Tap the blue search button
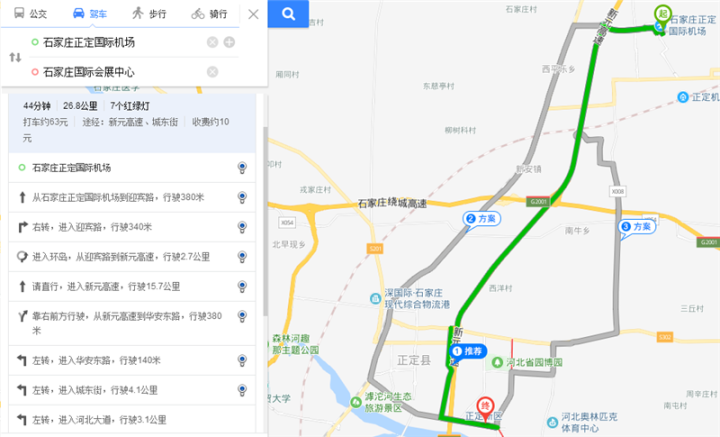This screenshot has width=720, height=437. (288, 14)
